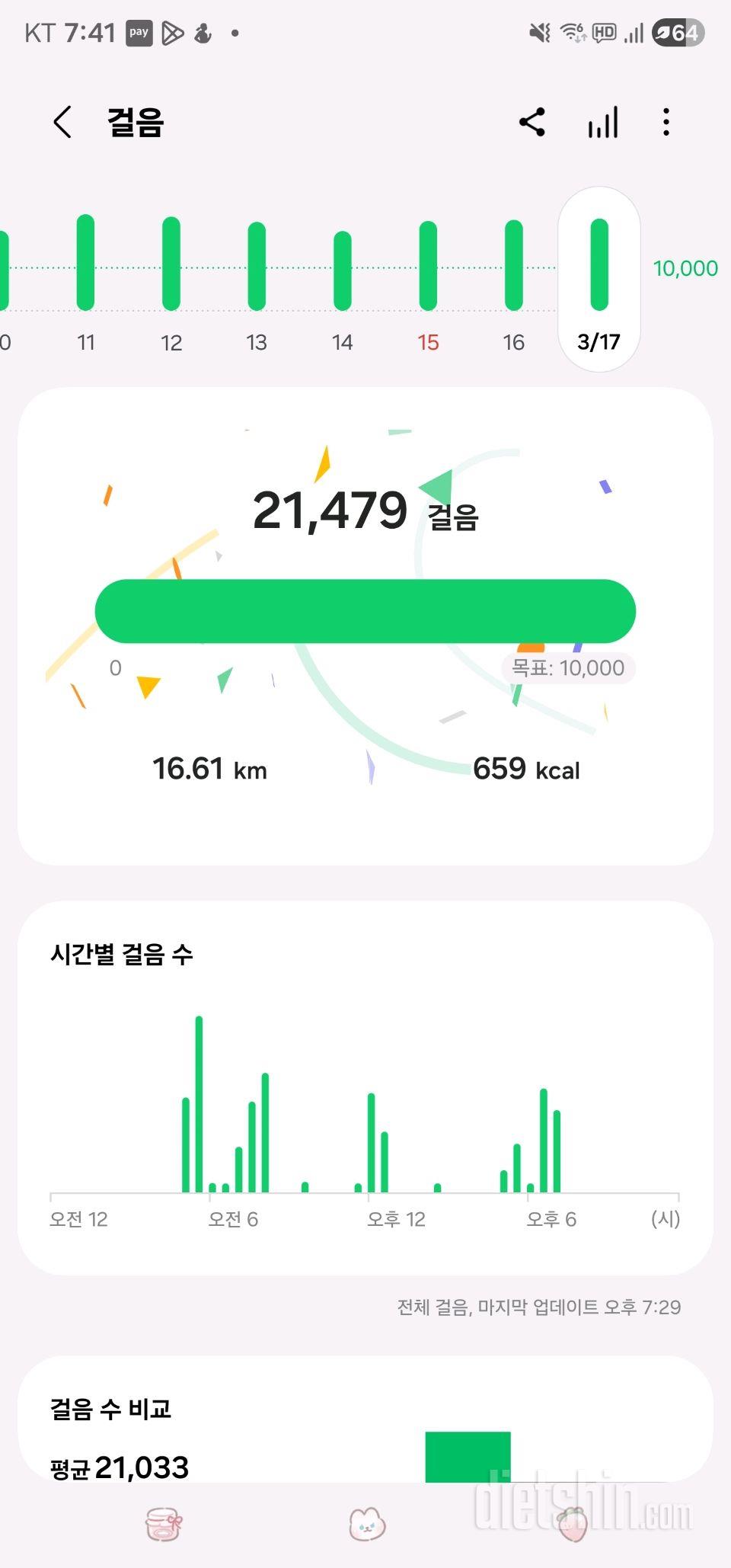Go back from the 걸음 screen
The image size is (731, 1568).
click(x=63, y=122)
